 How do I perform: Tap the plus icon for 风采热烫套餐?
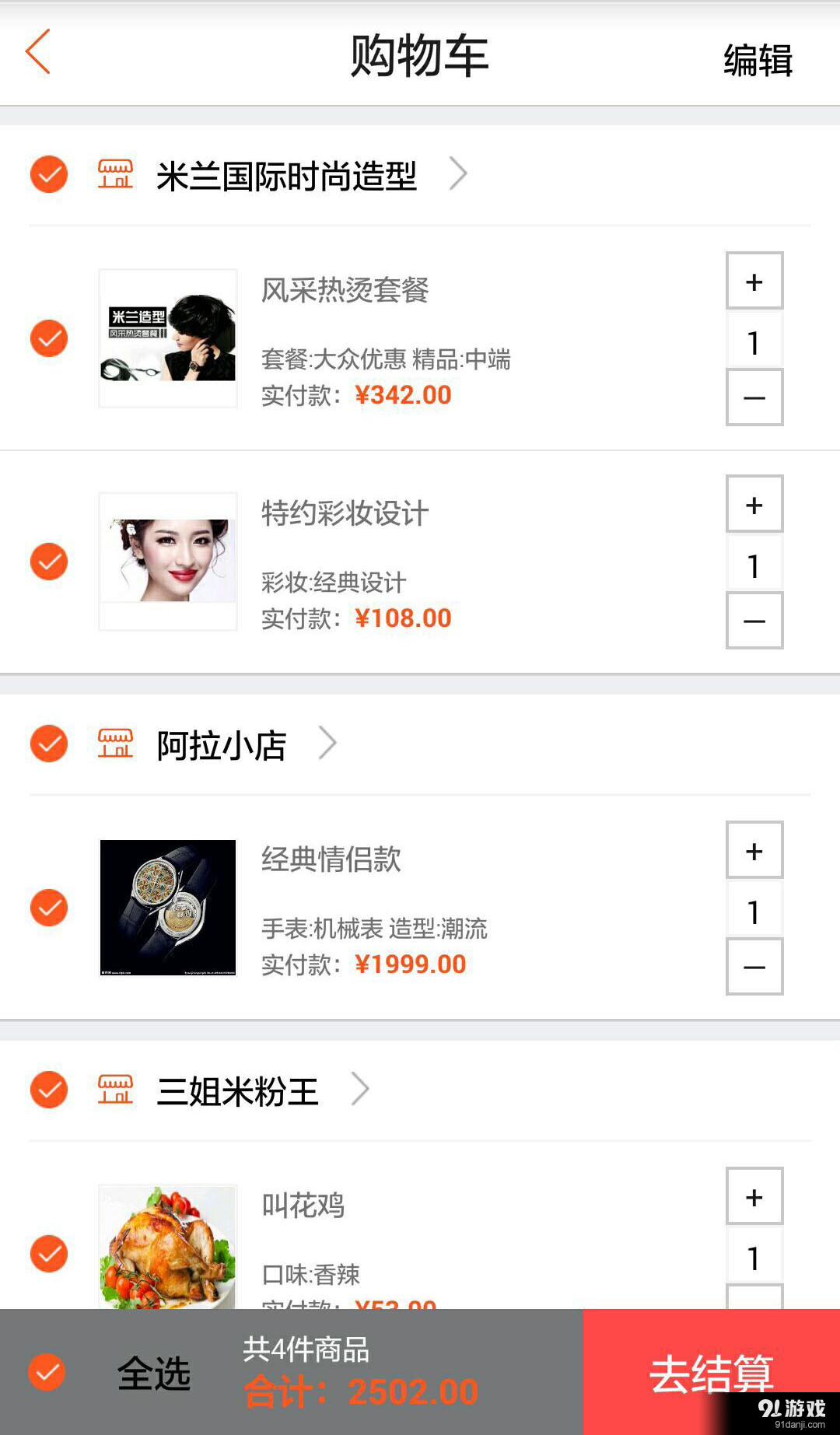click(x=753, y=280)
